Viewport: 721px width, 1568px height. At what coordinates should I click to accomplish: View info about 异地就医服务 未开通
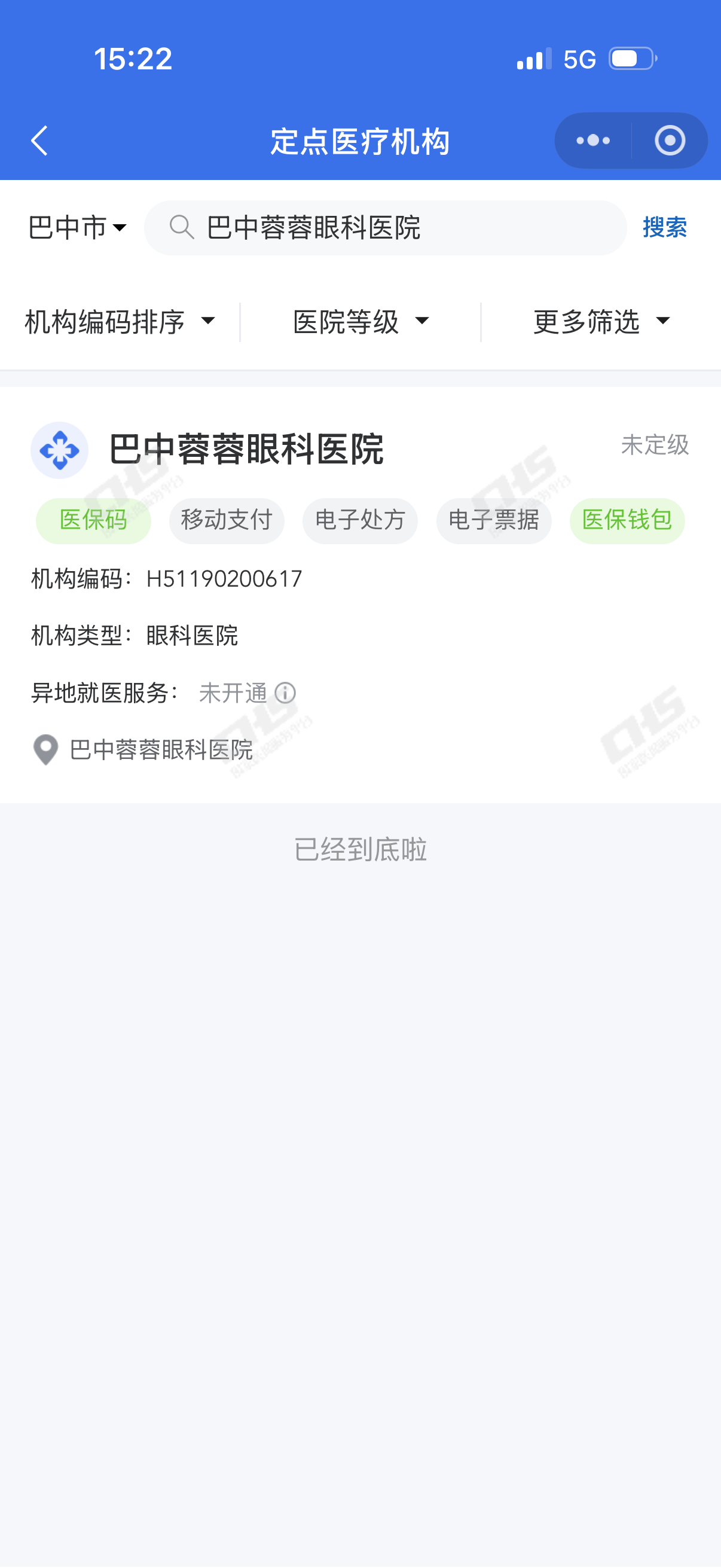285,693
